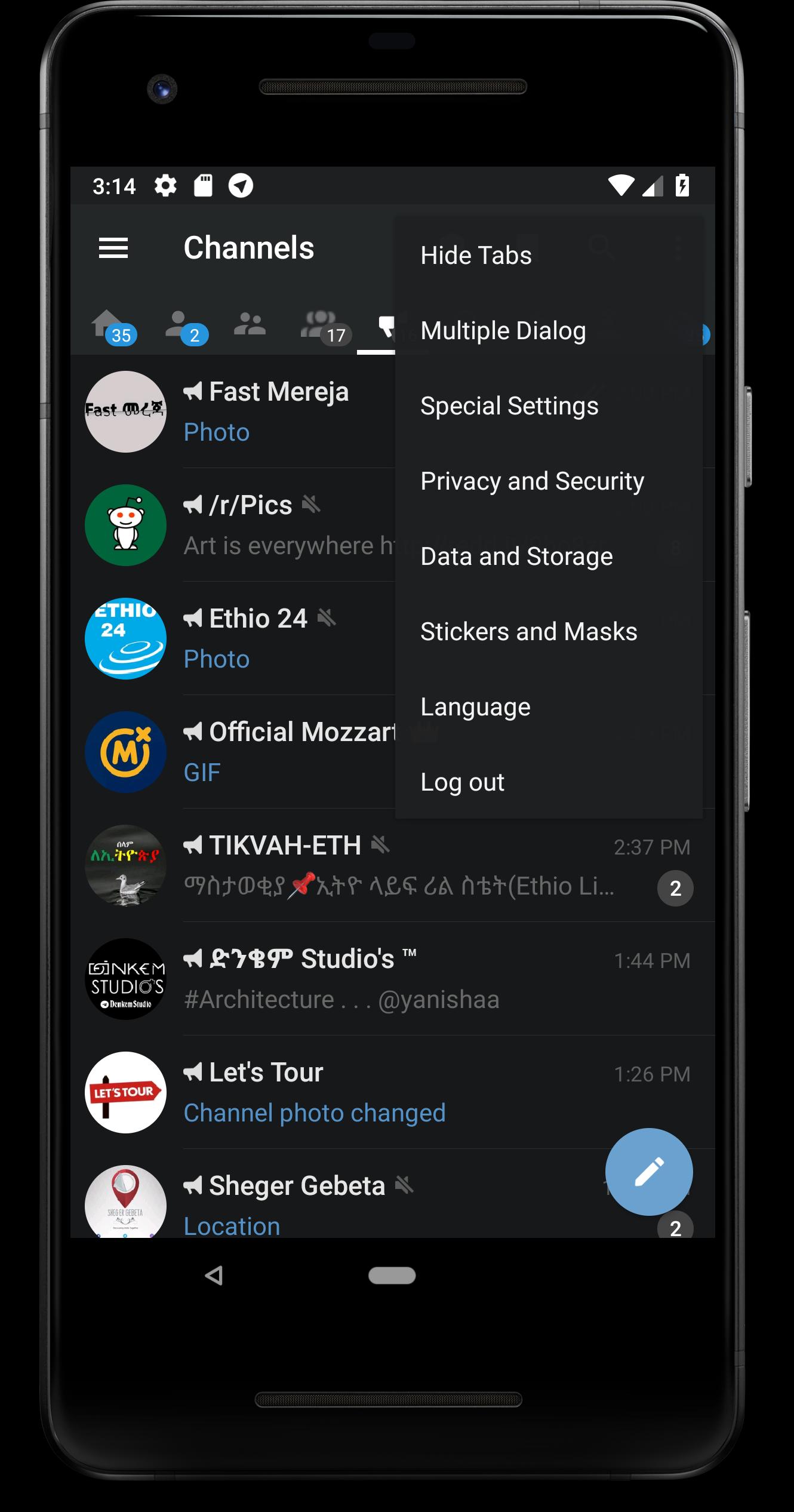
Task: Change the app Language
Action: 475,707
